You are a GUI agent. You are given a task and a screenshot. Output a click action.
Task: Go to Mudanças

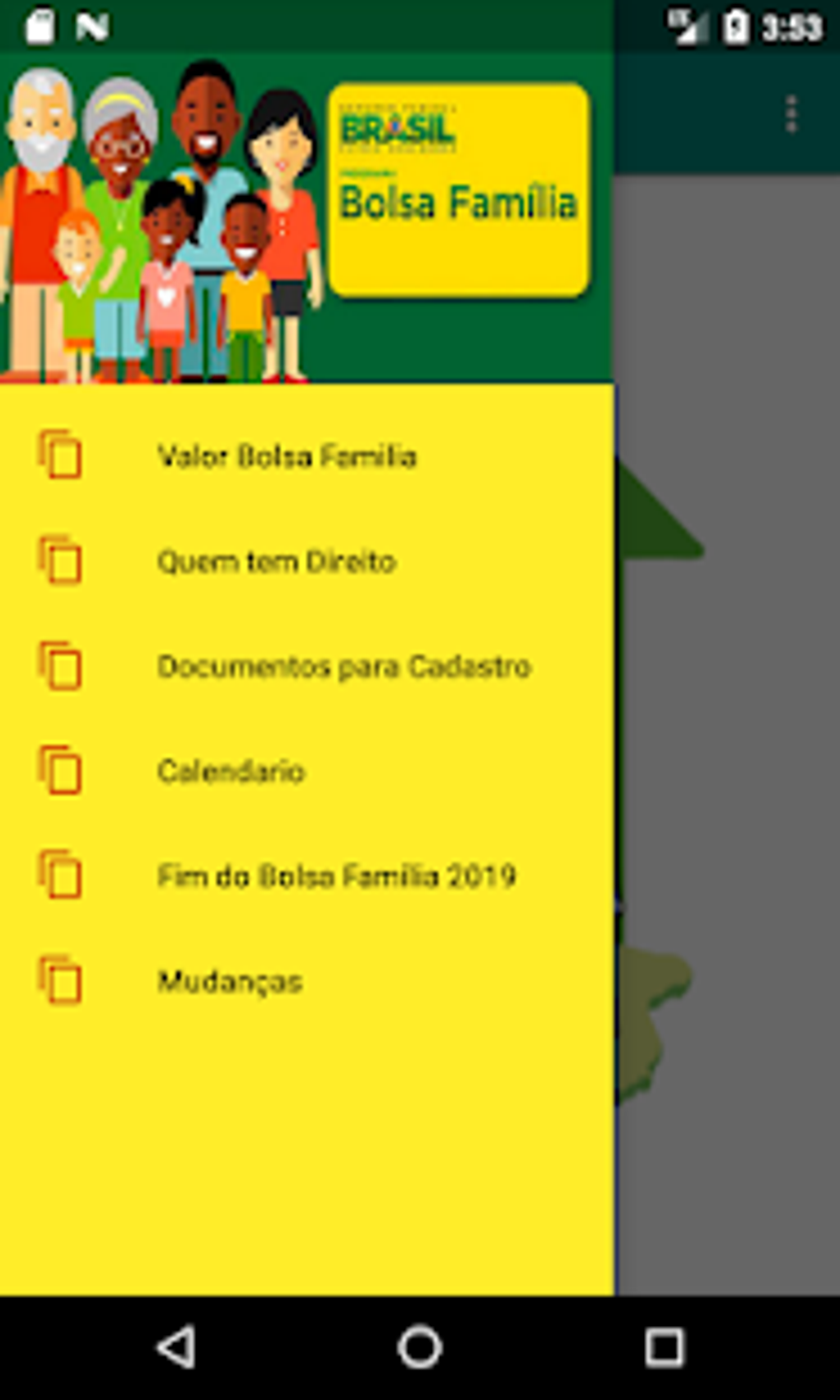coord(230,982)
